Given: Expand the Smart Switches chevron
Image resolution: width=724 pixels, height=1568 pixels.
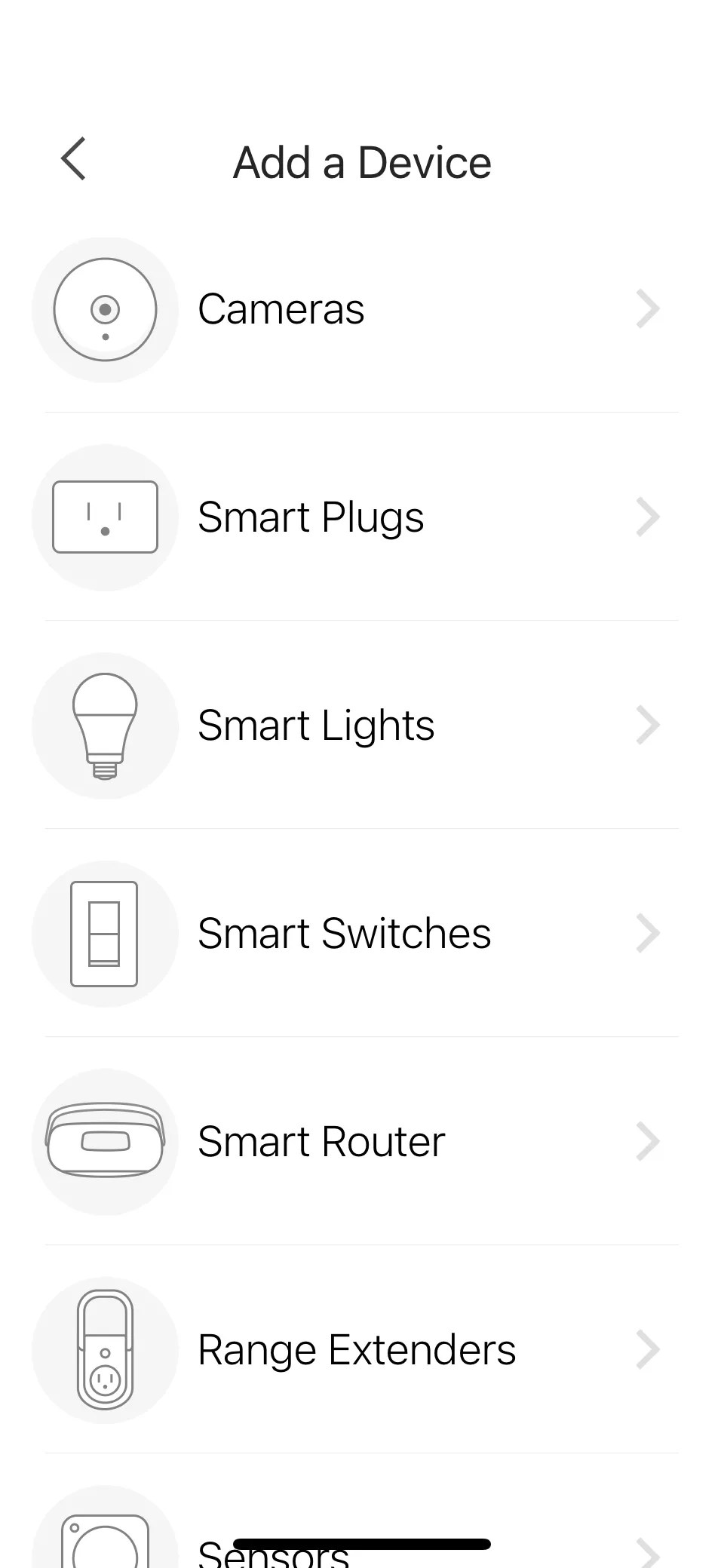Looking at the screenshot, I should click(649, 933).
